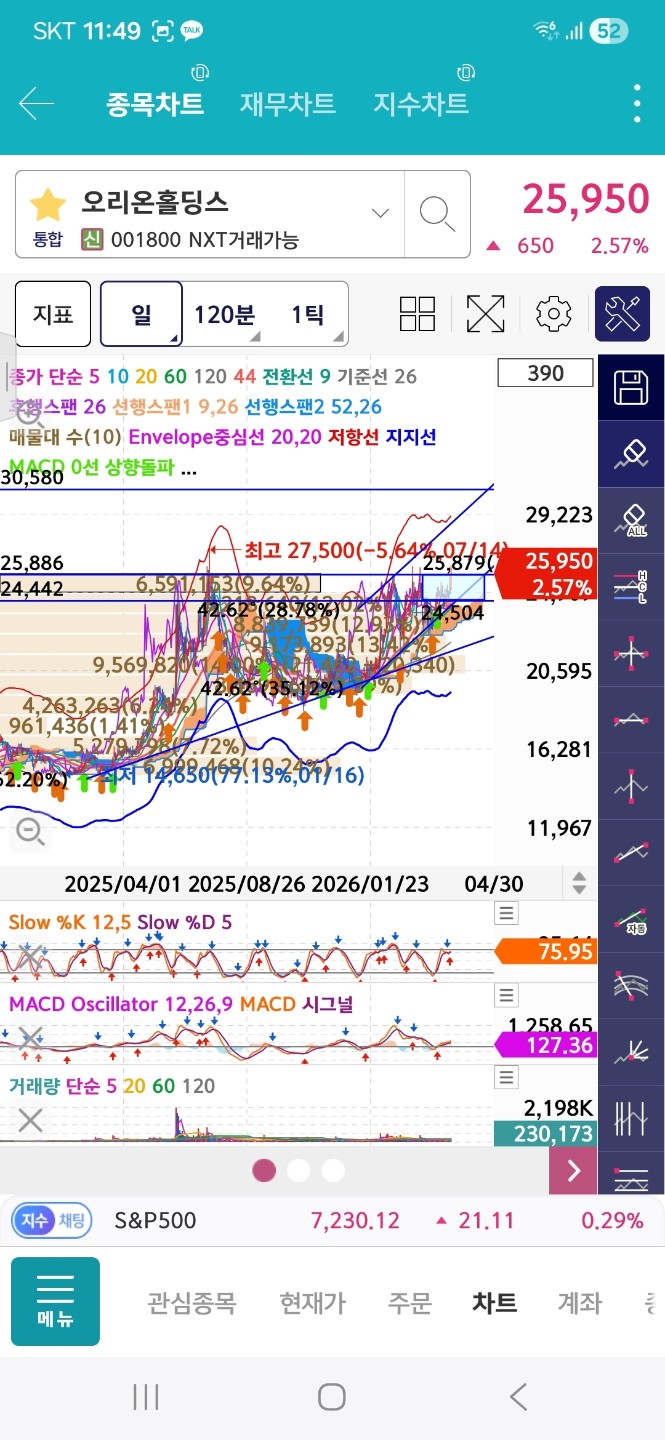Save chart with the floppy disk icon
This screenshot has width=665, height=1440.
point(631,387)
